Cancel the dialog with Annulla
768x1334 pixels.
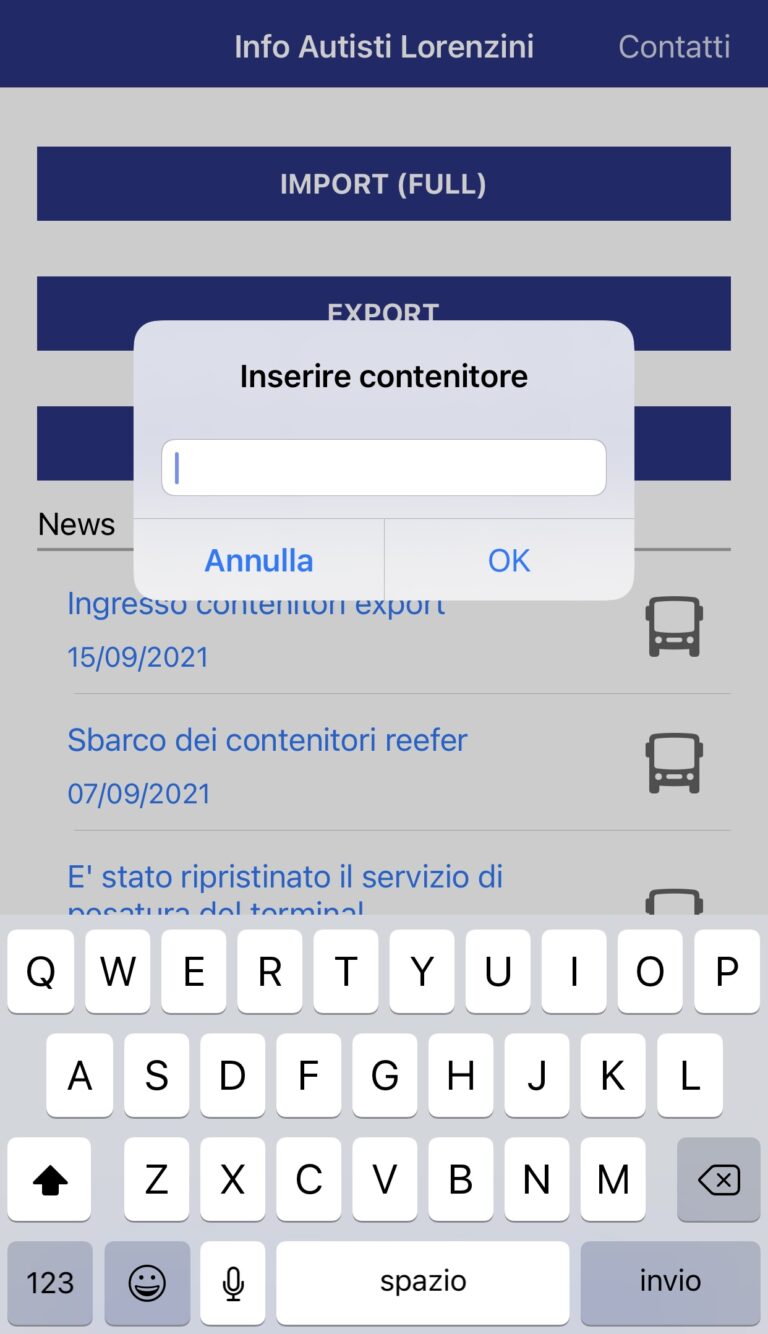pos(259,560)
